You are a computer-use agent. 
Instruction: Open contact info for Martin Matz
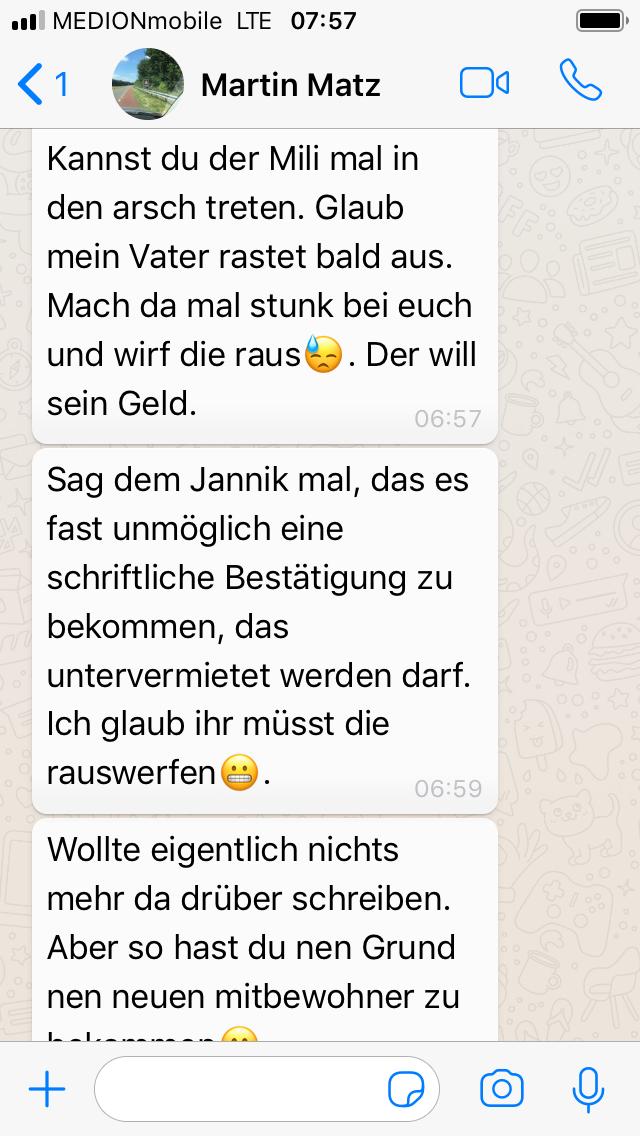pyautogui.click(x=290, y=85)
